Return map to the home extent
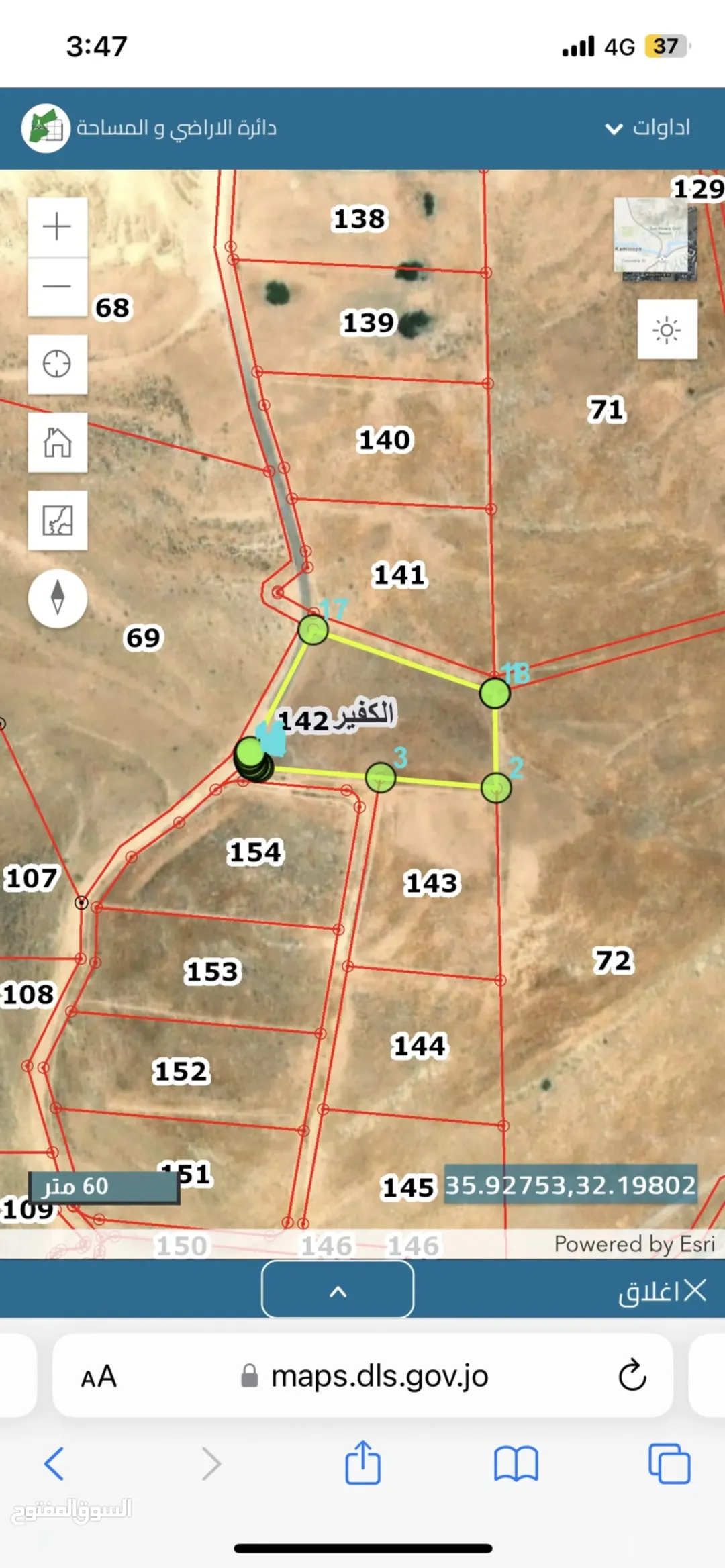Screen dimensions: 725x1568 [x=57, y=442]
